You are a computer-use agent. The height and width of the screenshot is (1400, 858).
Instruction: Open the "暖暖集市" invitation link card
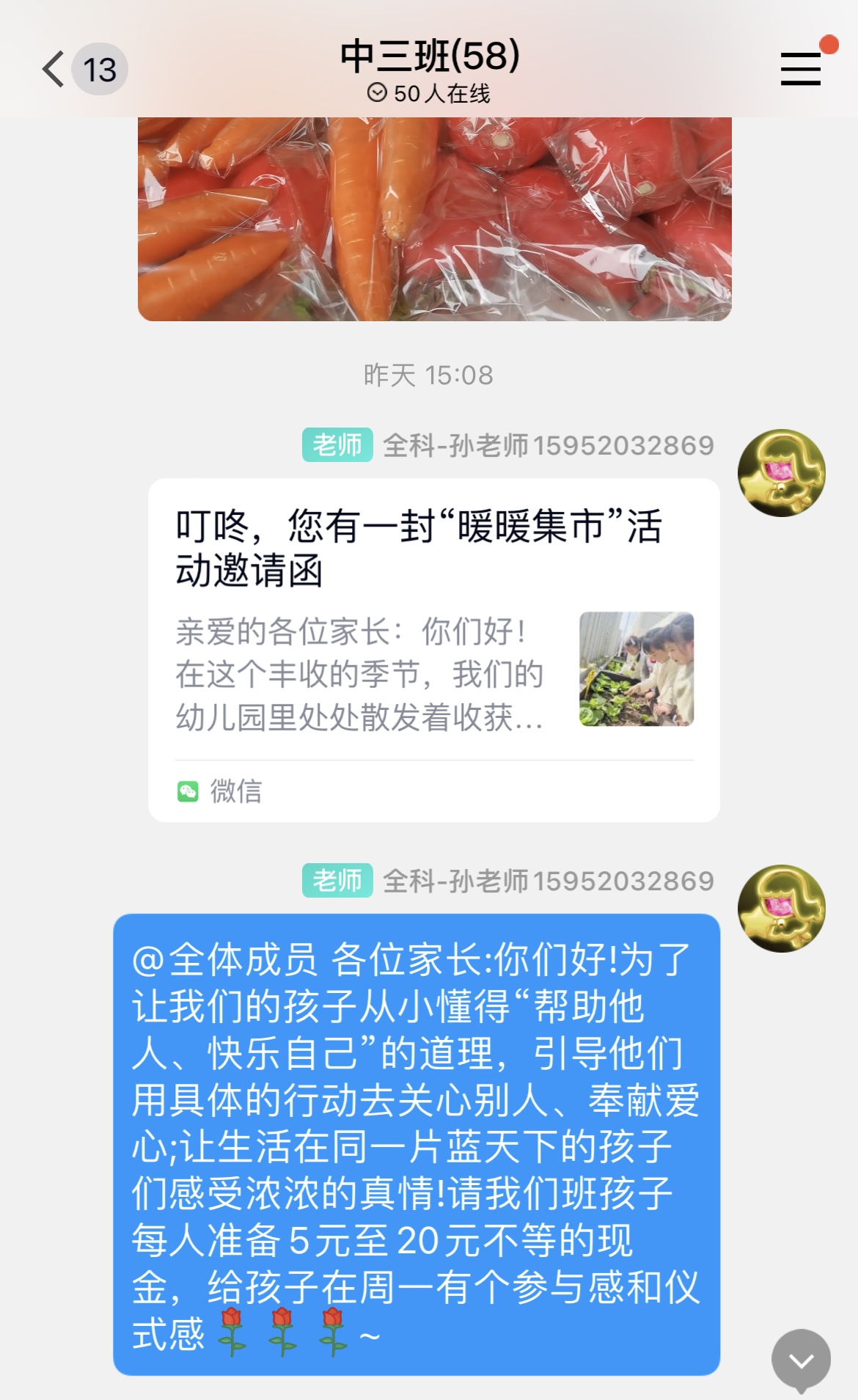(x=433, y=649)
